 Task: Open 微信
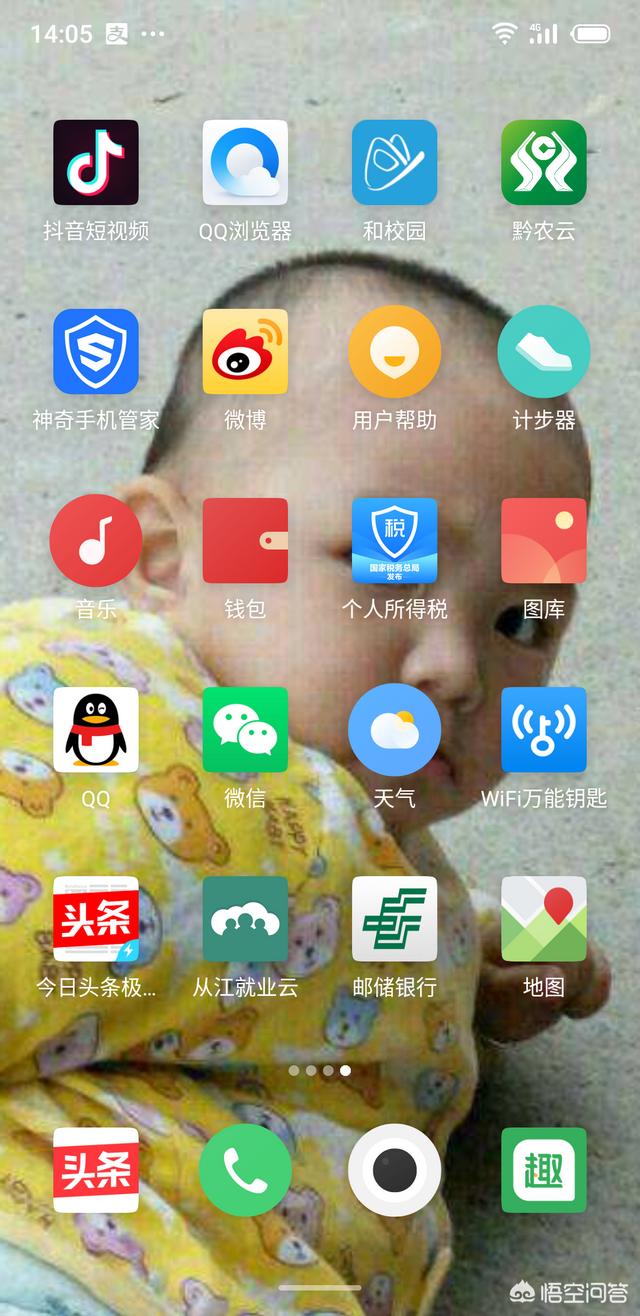(245, 729)
